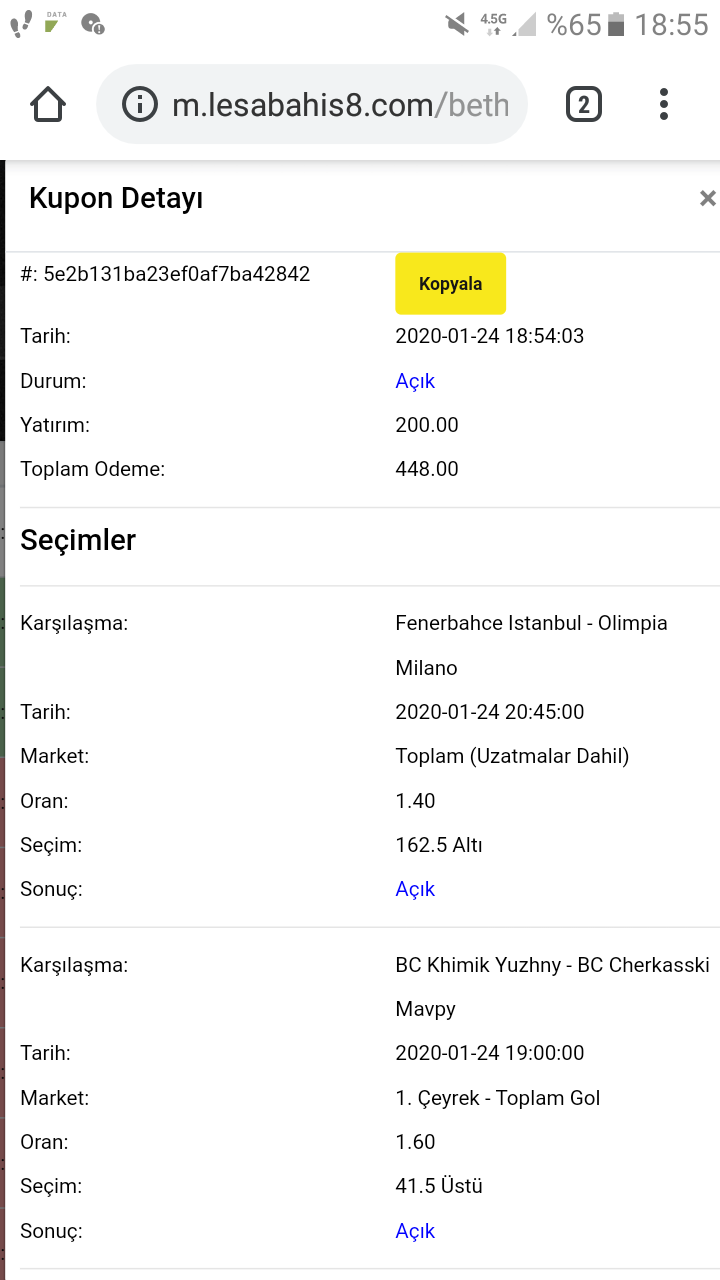Close the Kupon Detayı dialog
The height and width of the screenshot is (1280, 720).
pos(708,198)
